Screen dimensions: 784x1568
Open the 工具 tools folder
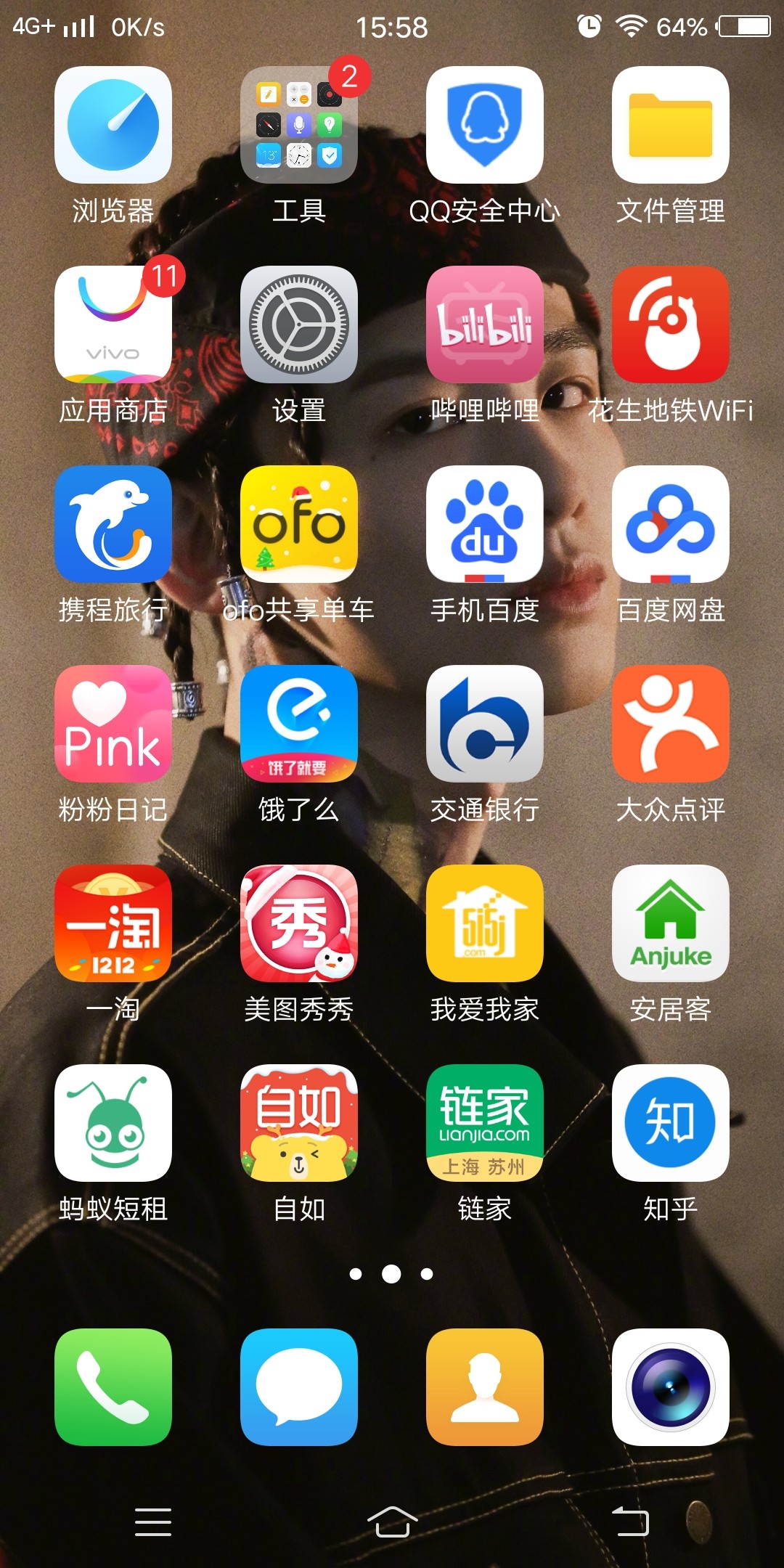pos(299,125)
